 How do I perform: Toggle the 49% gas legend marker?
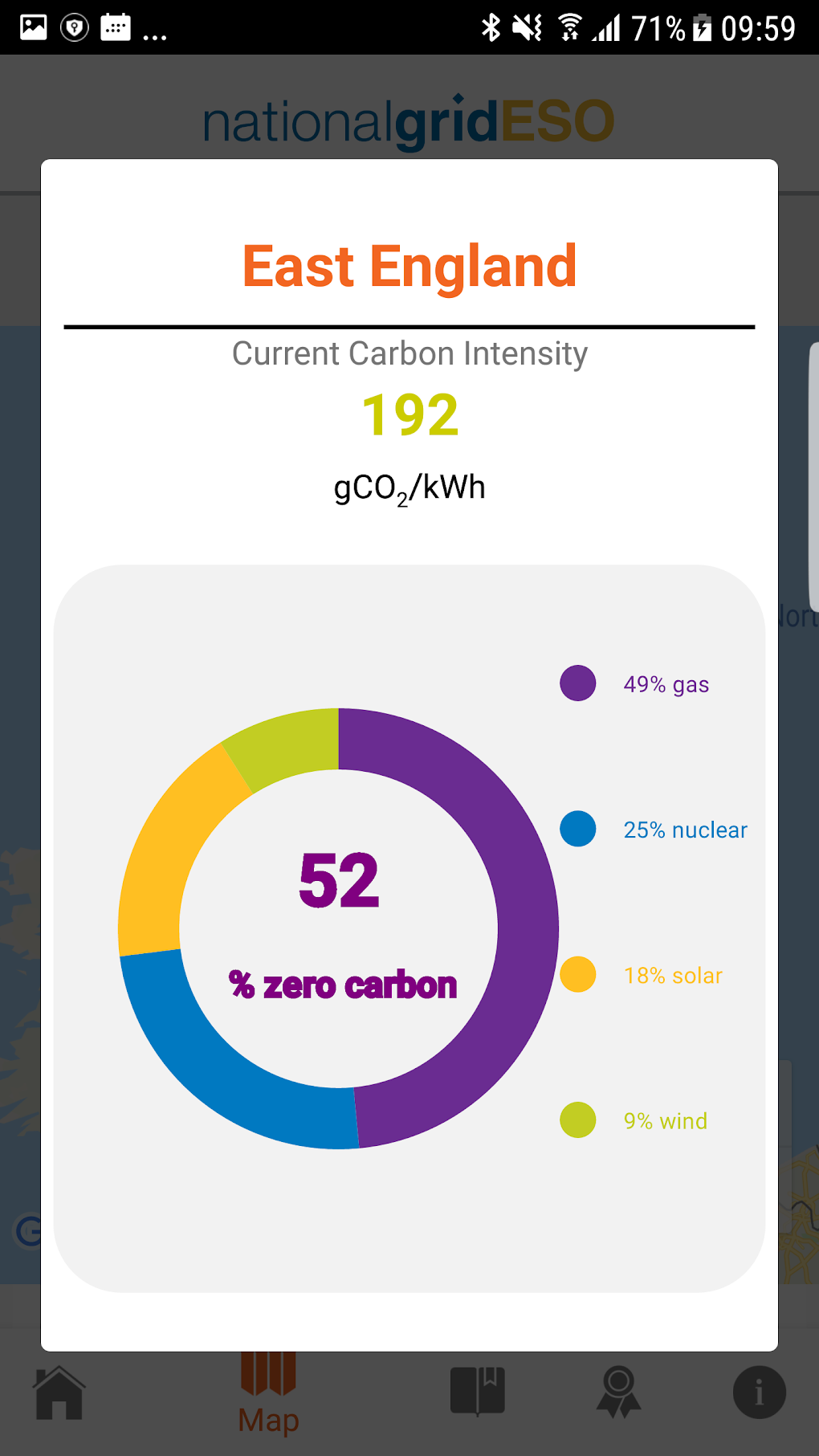577,684
